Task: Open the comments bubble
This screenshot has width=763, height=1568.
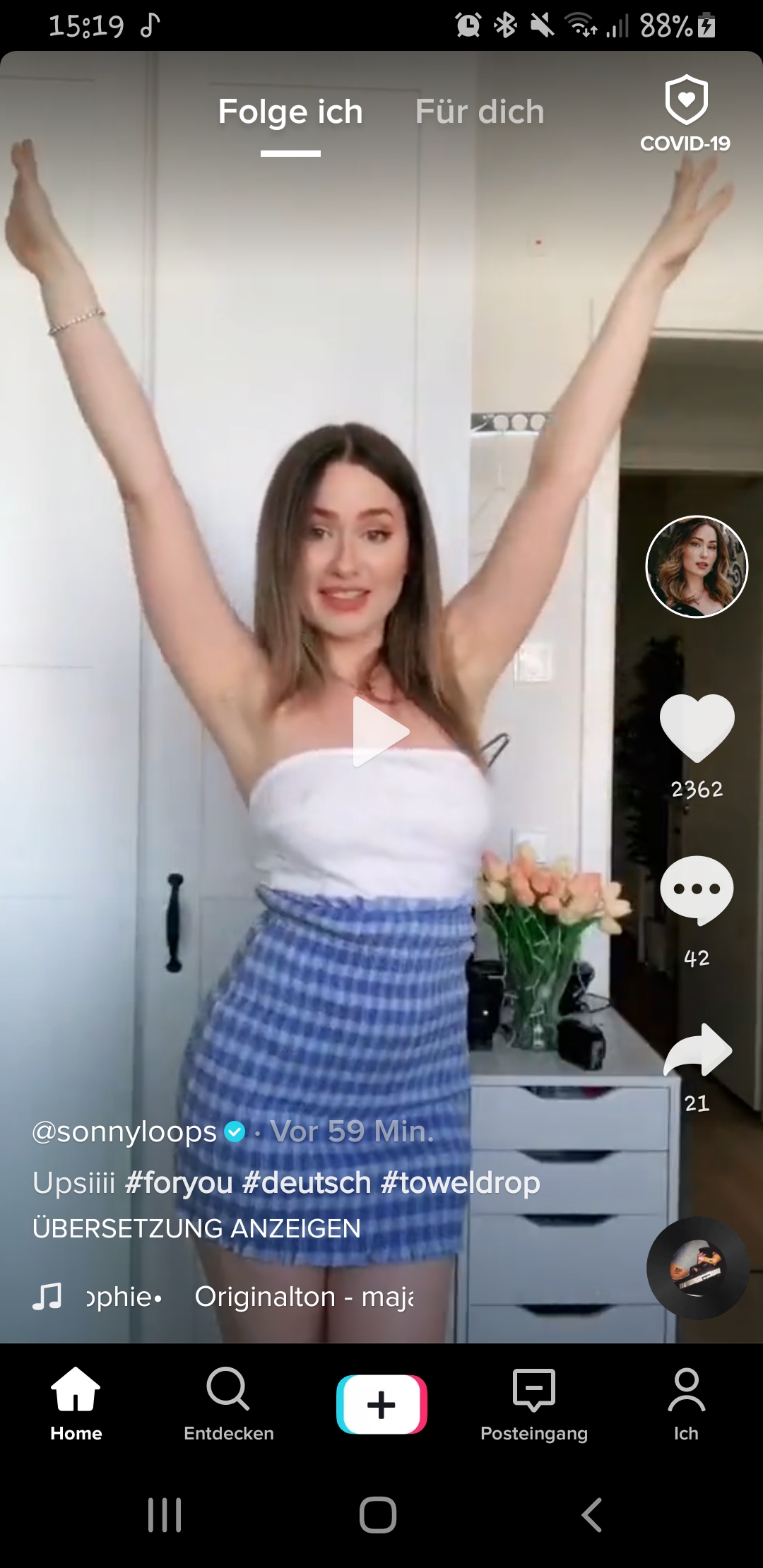Action: (697, 890)
